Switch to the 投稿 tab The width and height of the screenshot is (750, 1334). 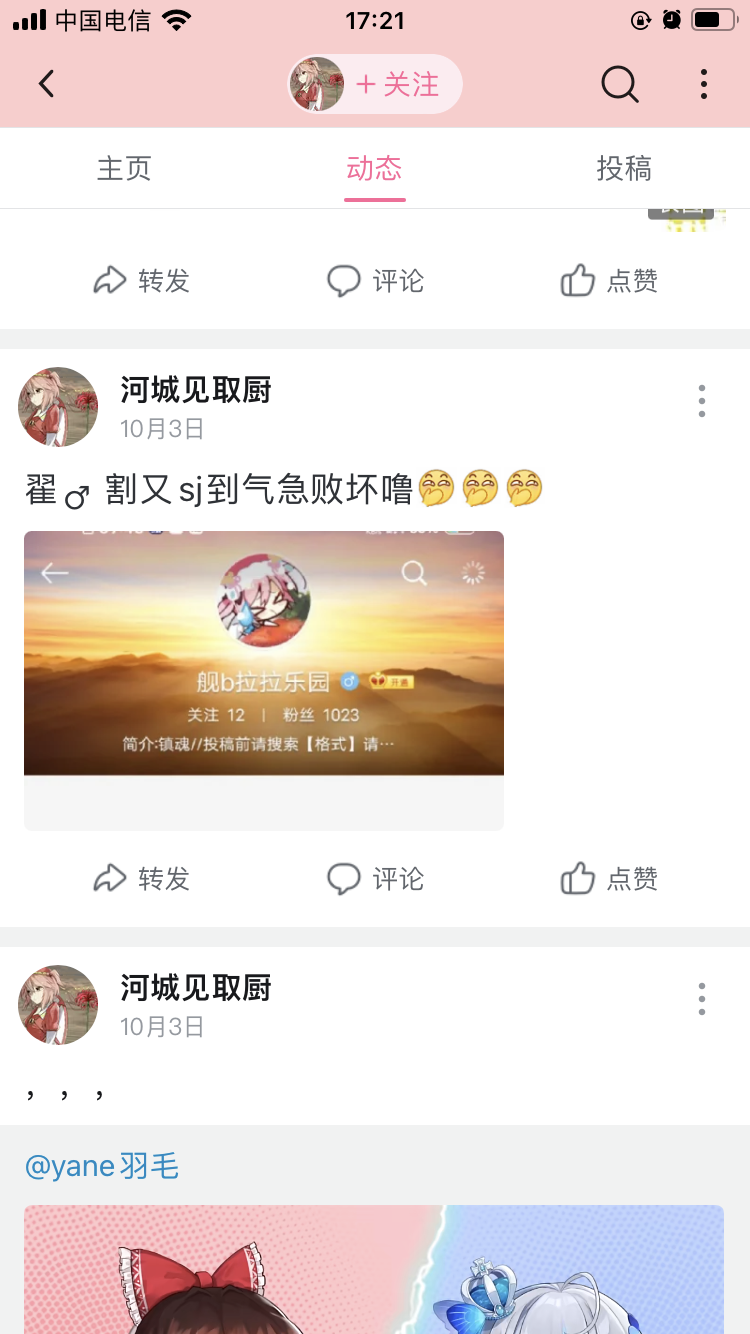point(624,169)
